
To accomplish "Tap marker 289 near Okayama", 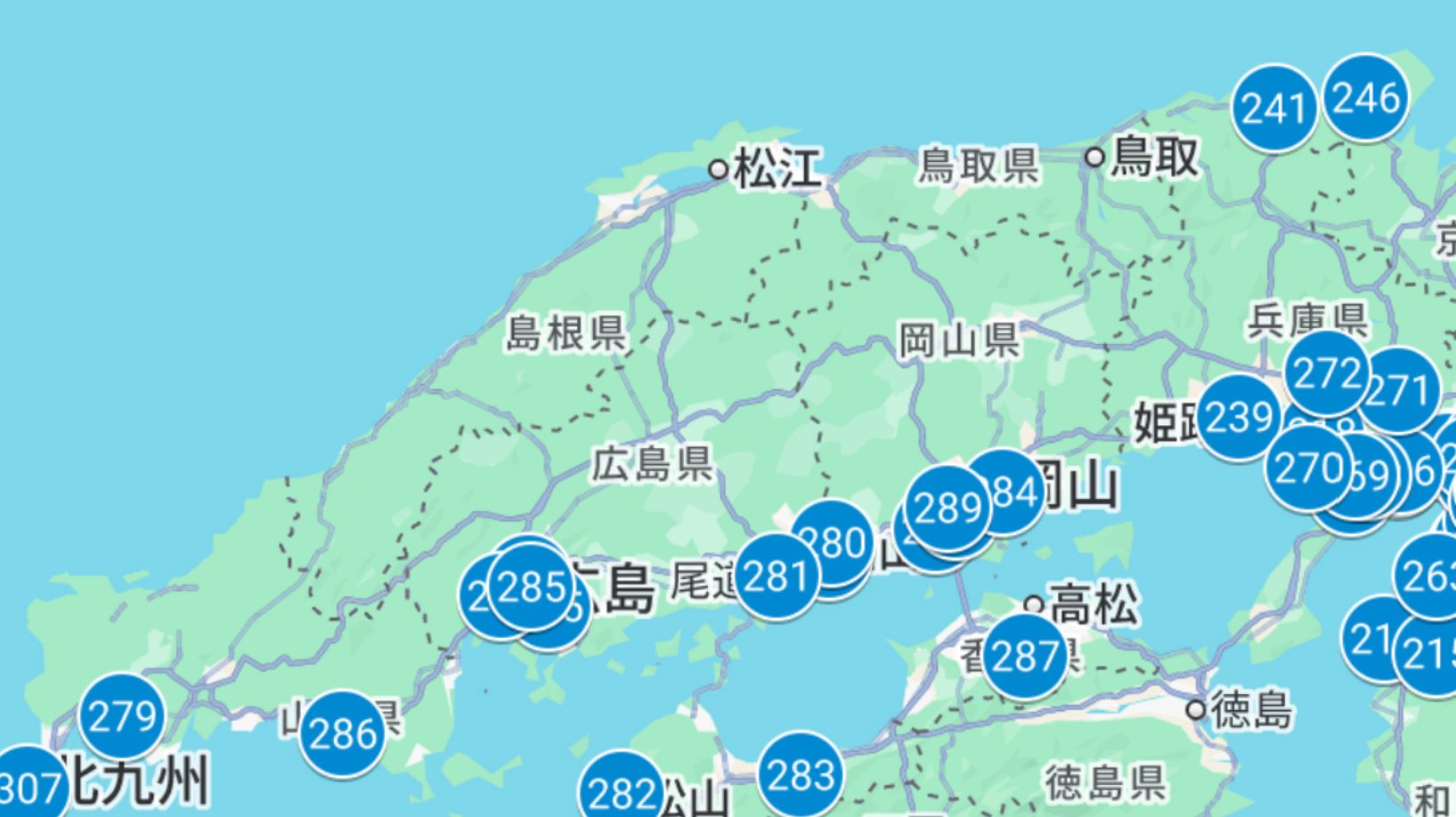I will (x=947, y=509).
